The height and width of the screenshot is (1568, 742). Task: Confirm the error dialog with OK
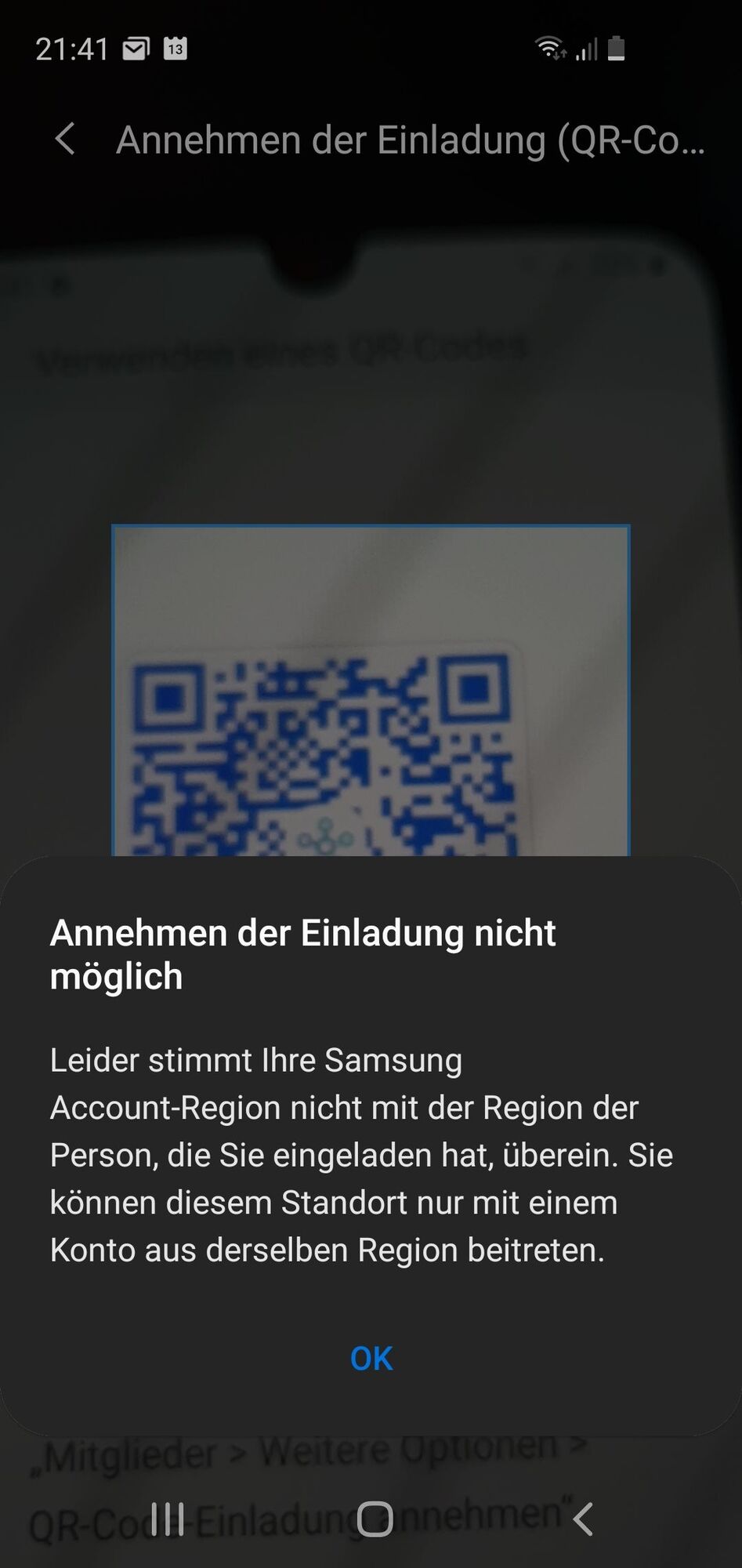(371, 1359)
